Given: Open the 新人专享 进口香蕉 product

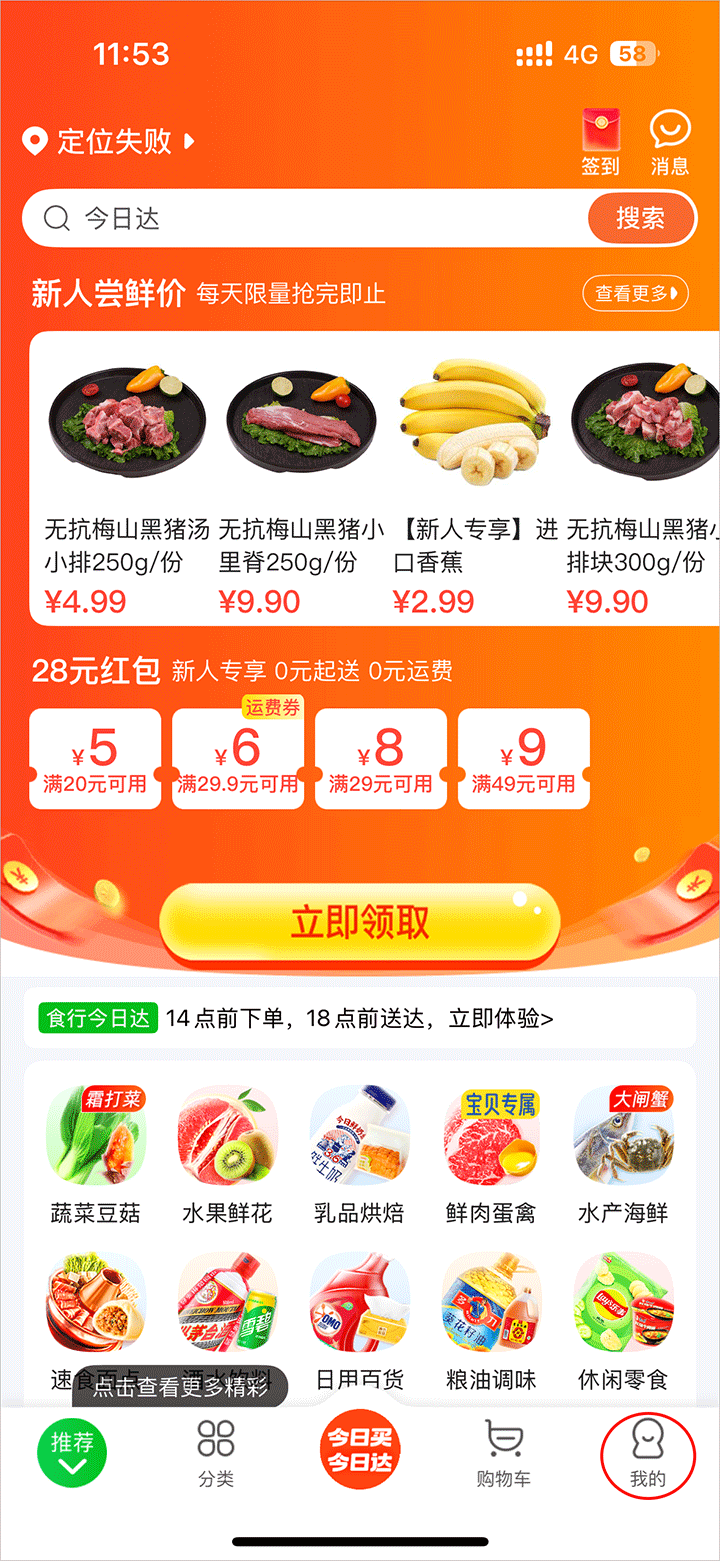Looking at the screenshot, I should [x=474, y=480].
